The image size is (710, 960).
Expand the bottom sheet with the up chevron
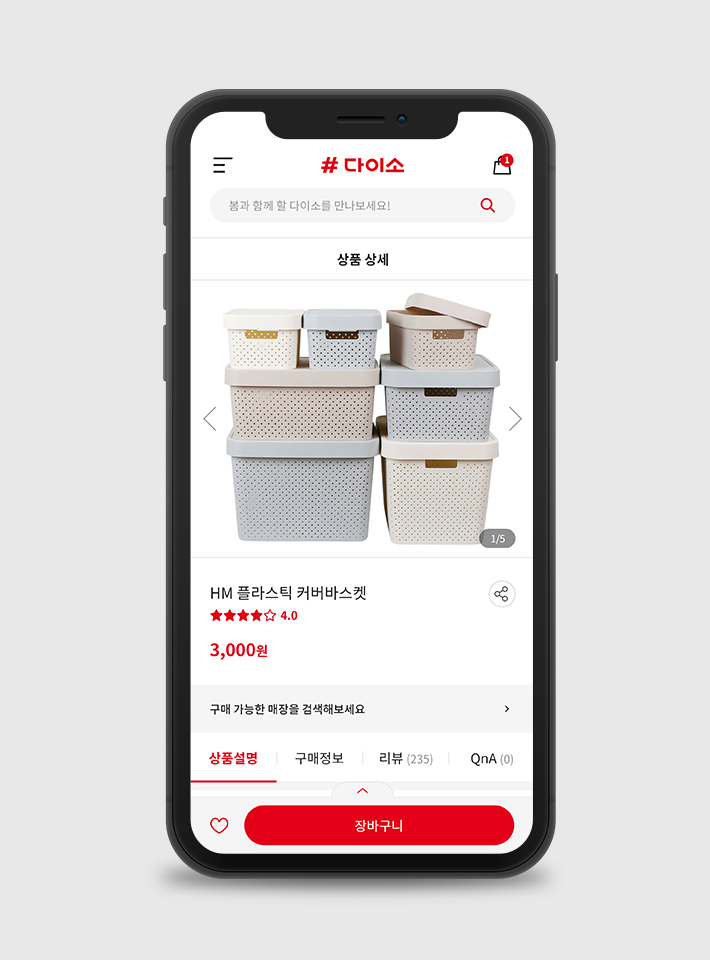click(362, 791)
